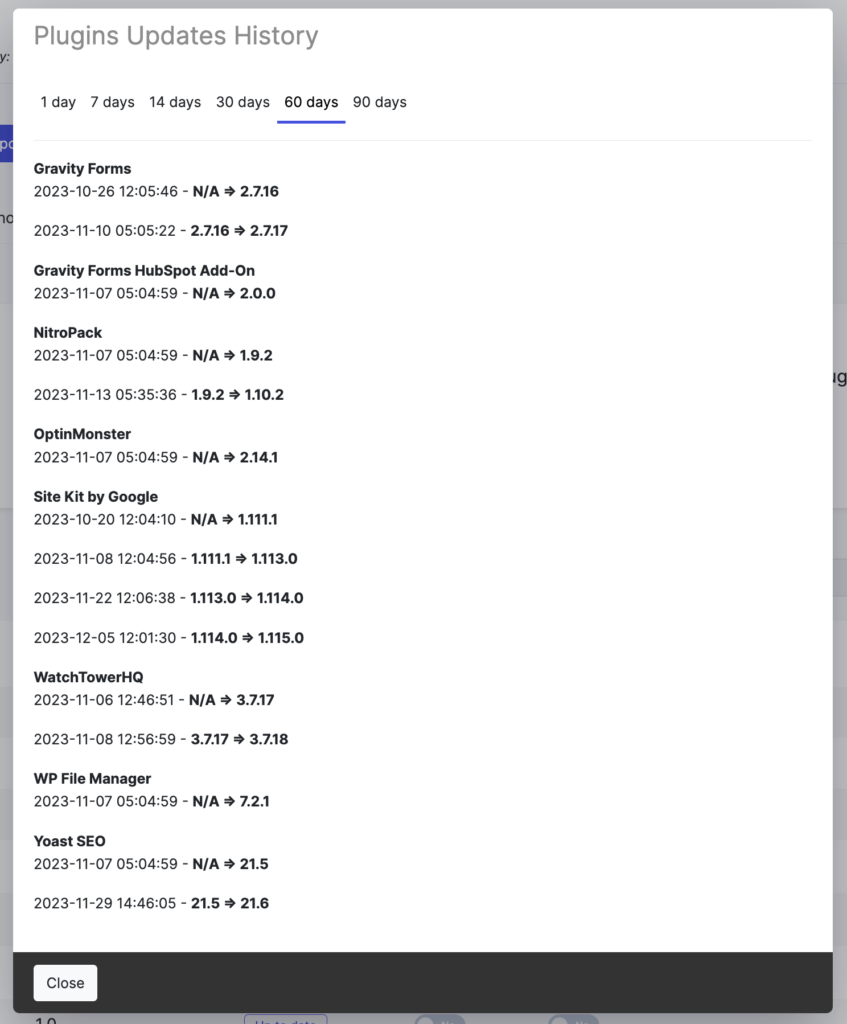Switch to the 1 day tab
Viewport: 847px width, 1024px height.
coord(58,102)
